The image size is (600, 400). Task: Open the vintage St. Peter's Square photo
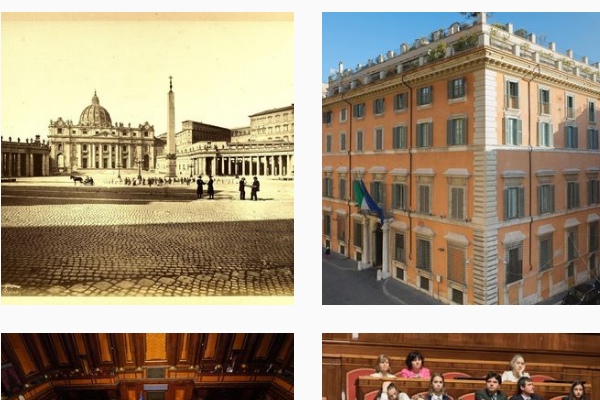pos(147,158)
